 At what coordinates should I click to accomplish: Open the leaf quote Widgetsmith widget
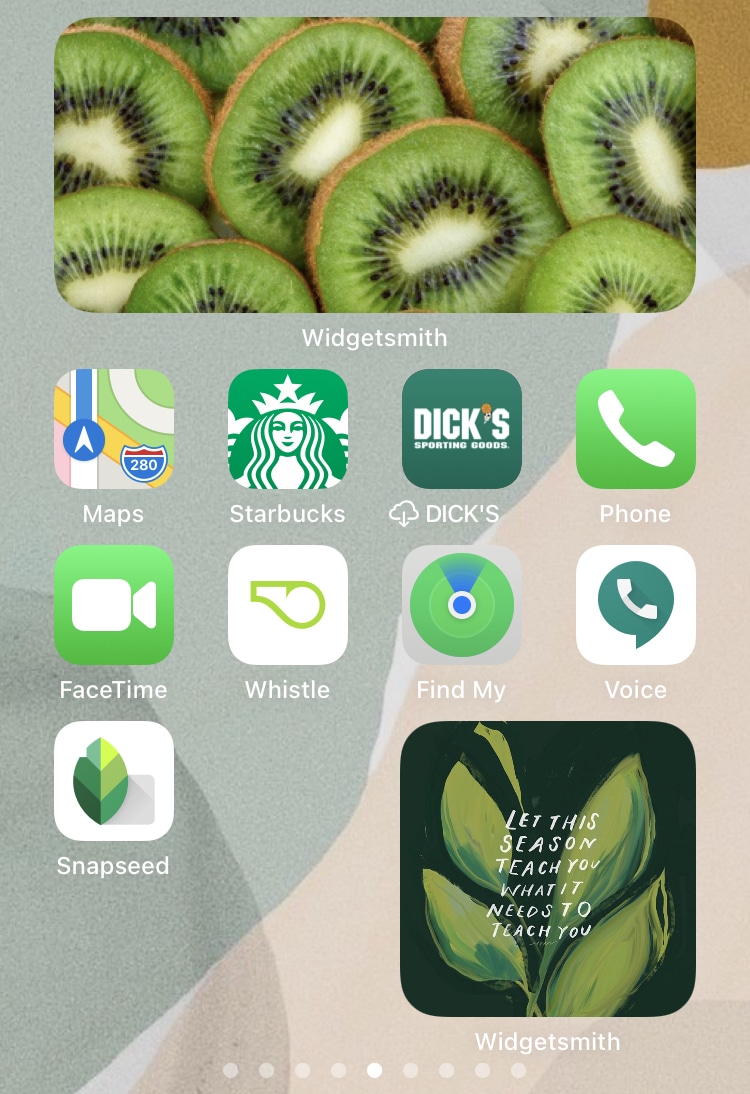click(x=548, y=869)
